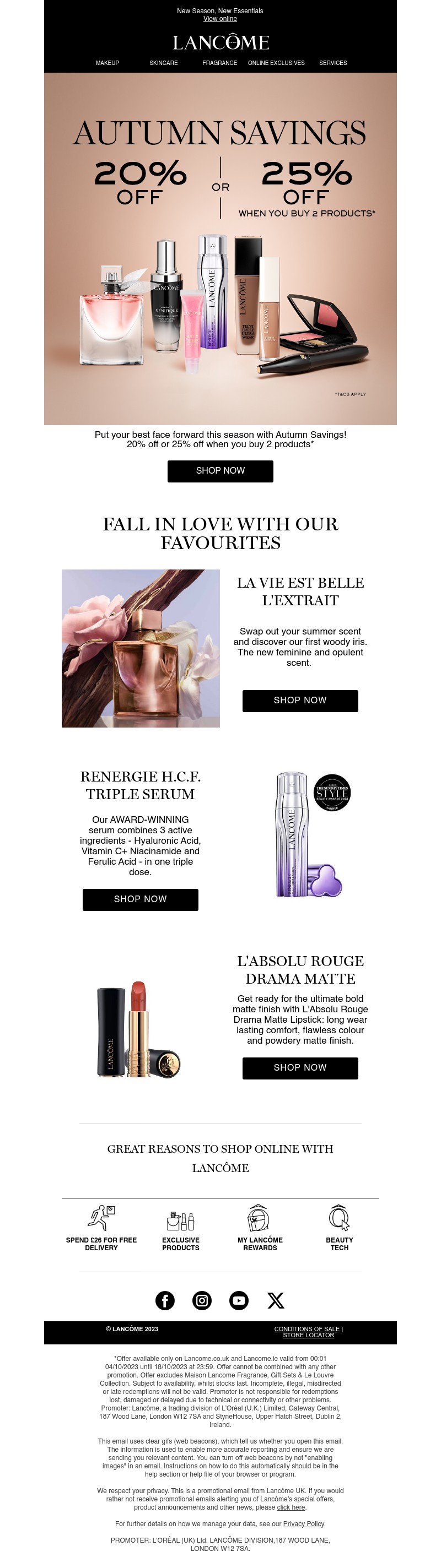This screenshot has width=441, height=1568.
Task: Open the Skincare category
Action: (x=163, y=63)
